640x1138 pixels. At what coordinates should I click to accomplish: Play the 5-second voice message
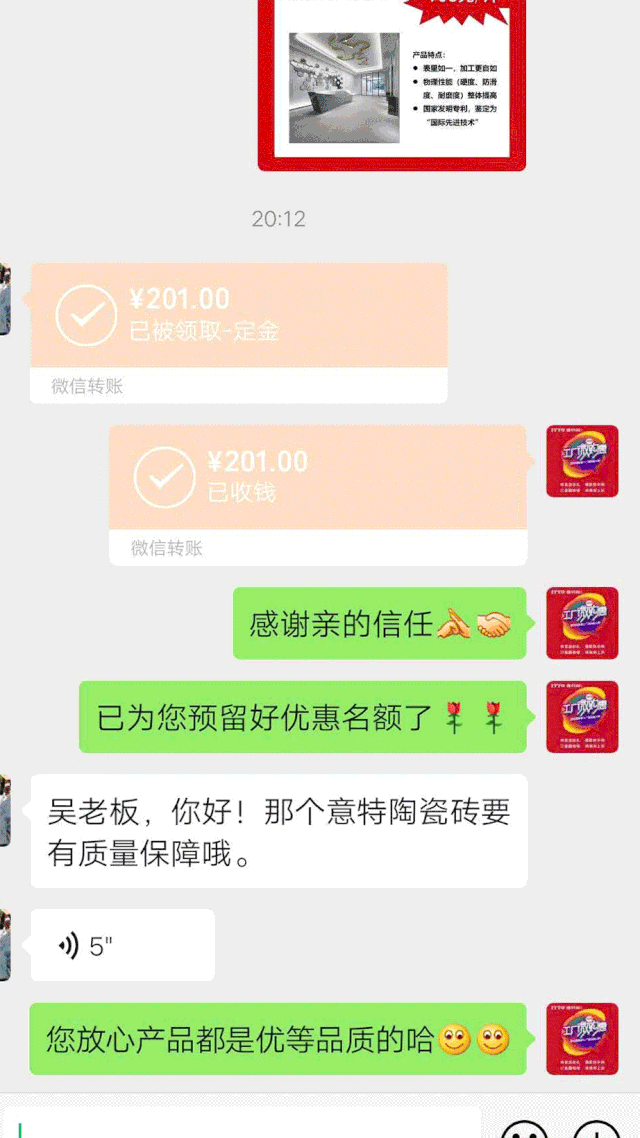click(x=122, y=945)
